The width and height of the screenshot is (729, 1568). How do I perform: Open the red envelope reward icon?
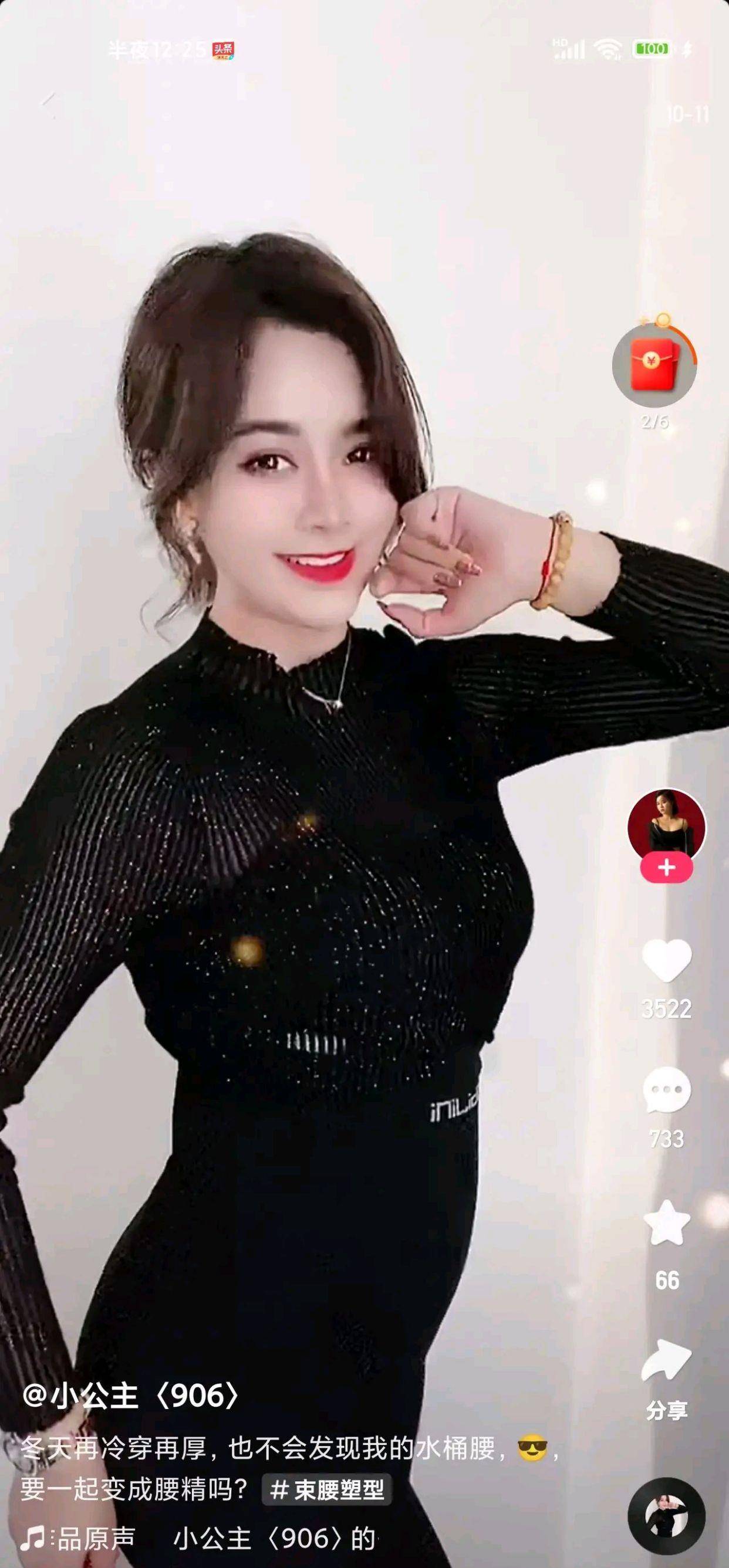point(654,364)
